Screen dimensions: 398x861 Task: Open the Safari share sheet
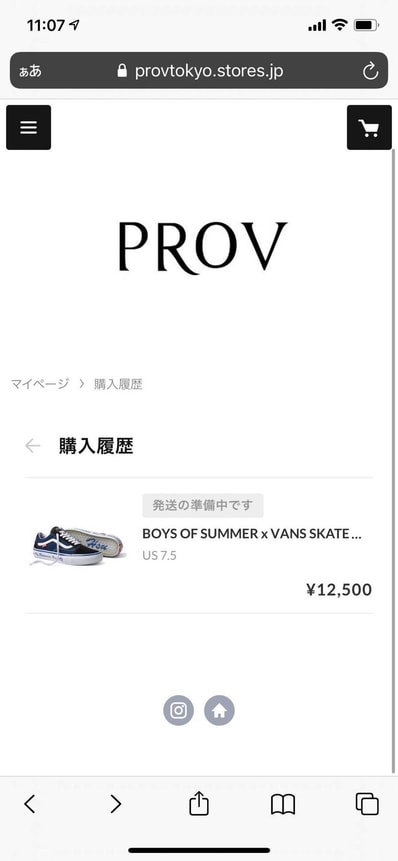click(x=199, y=804)
